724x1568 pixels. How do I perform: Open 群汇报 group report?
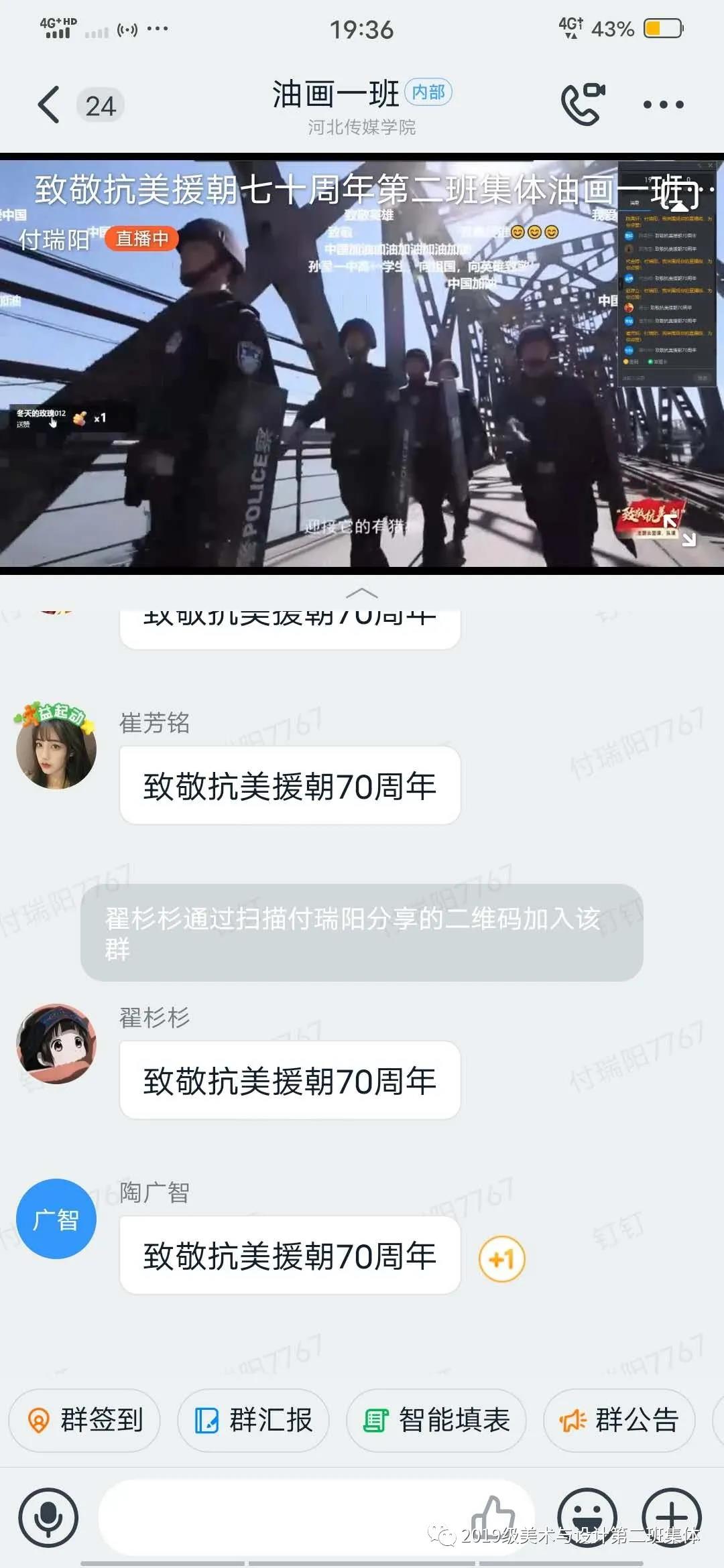coord(253,1420)
